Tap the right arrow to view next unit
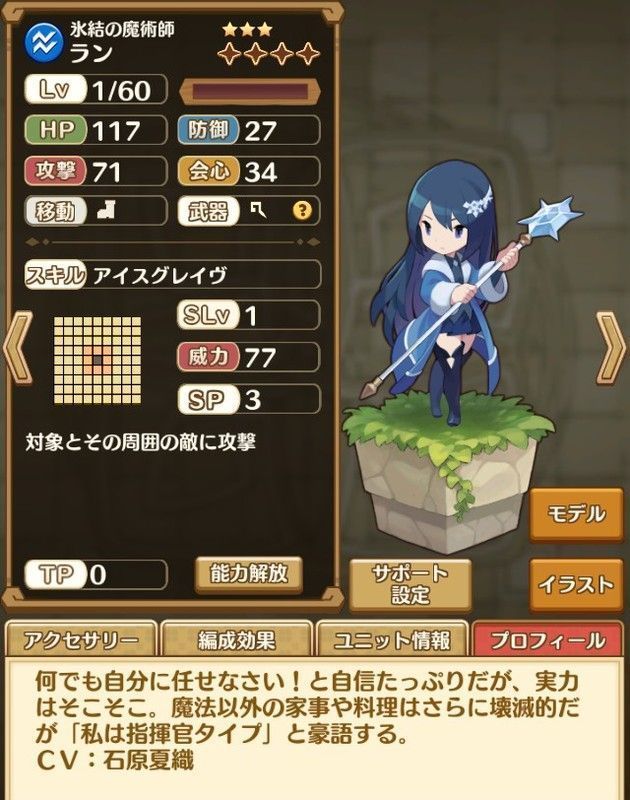 pyautogui.click(x=611, y=347)
